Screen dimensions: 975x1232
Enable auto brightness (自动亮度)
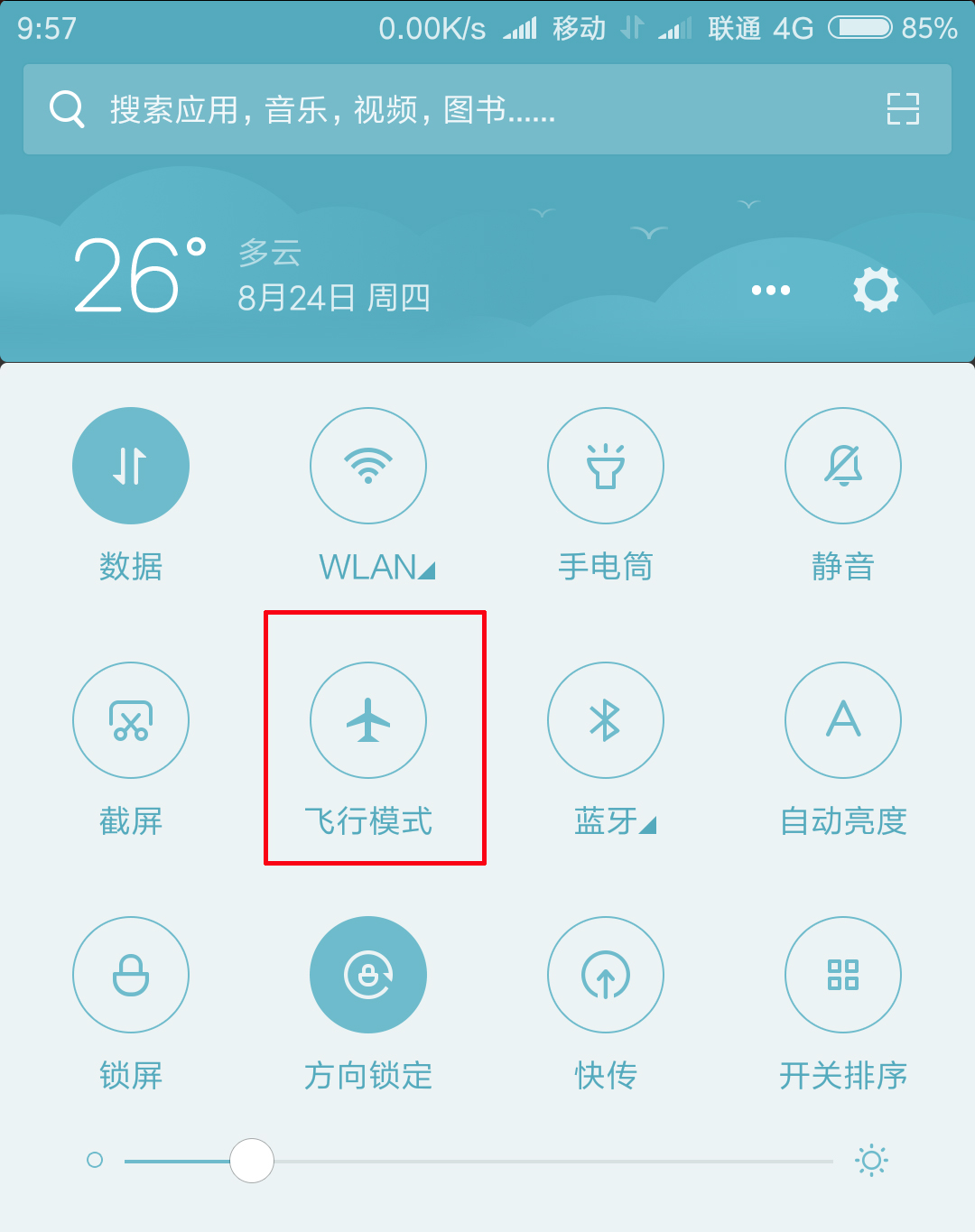[843, 720]
